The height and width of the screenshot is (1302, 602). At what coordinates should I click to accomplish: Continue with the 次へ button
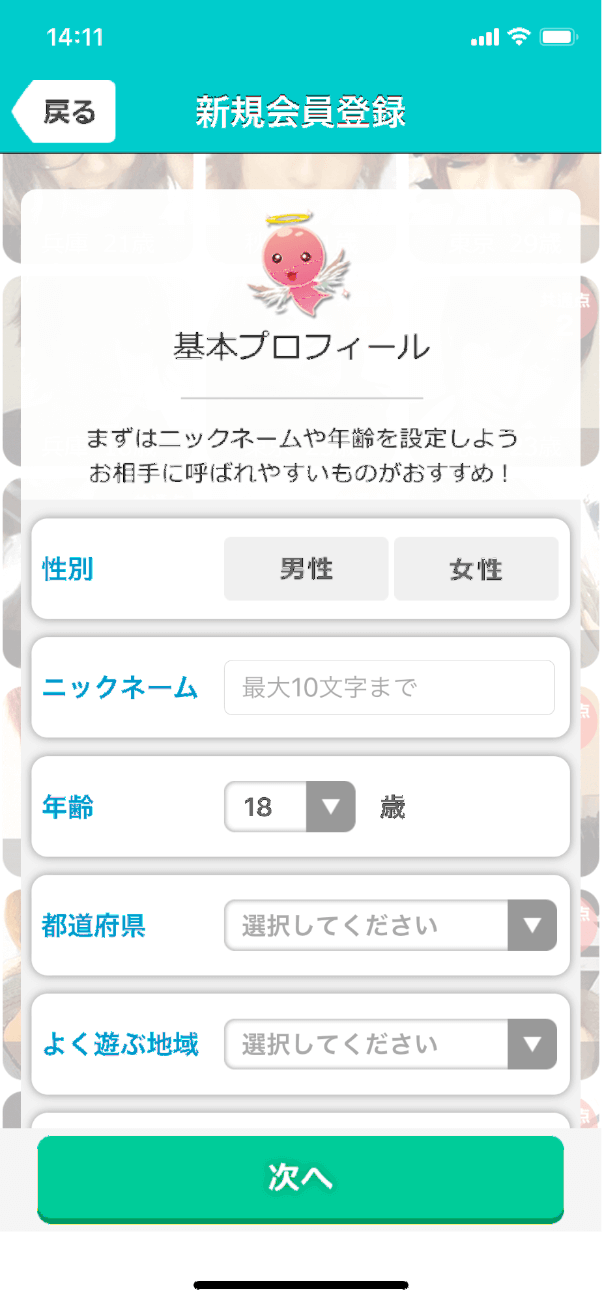coord(300,1178)
